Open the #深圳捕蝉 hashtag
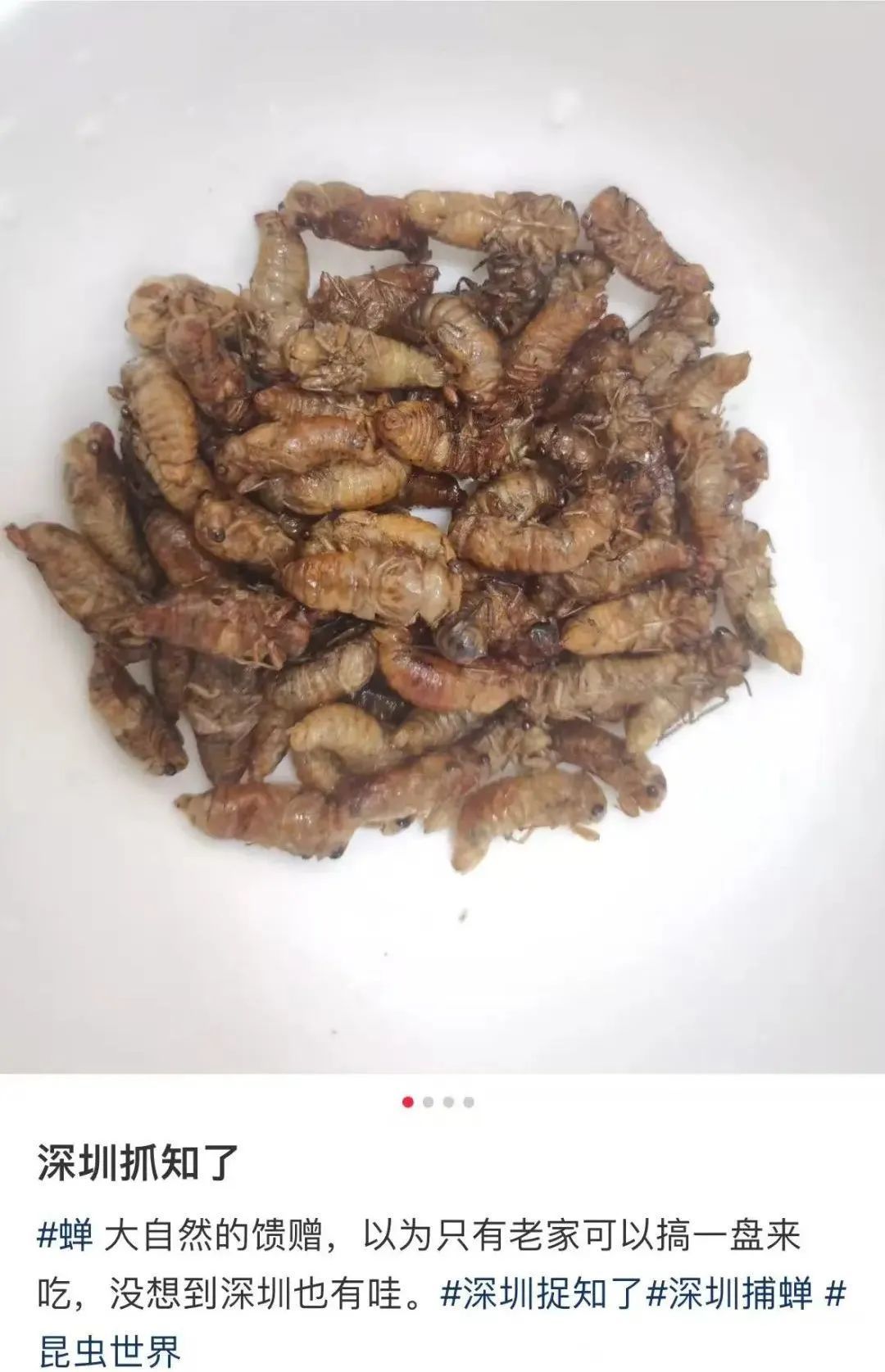Image resolution: width=885 pixels, height=1372 pixels. tap(729, 1293)
